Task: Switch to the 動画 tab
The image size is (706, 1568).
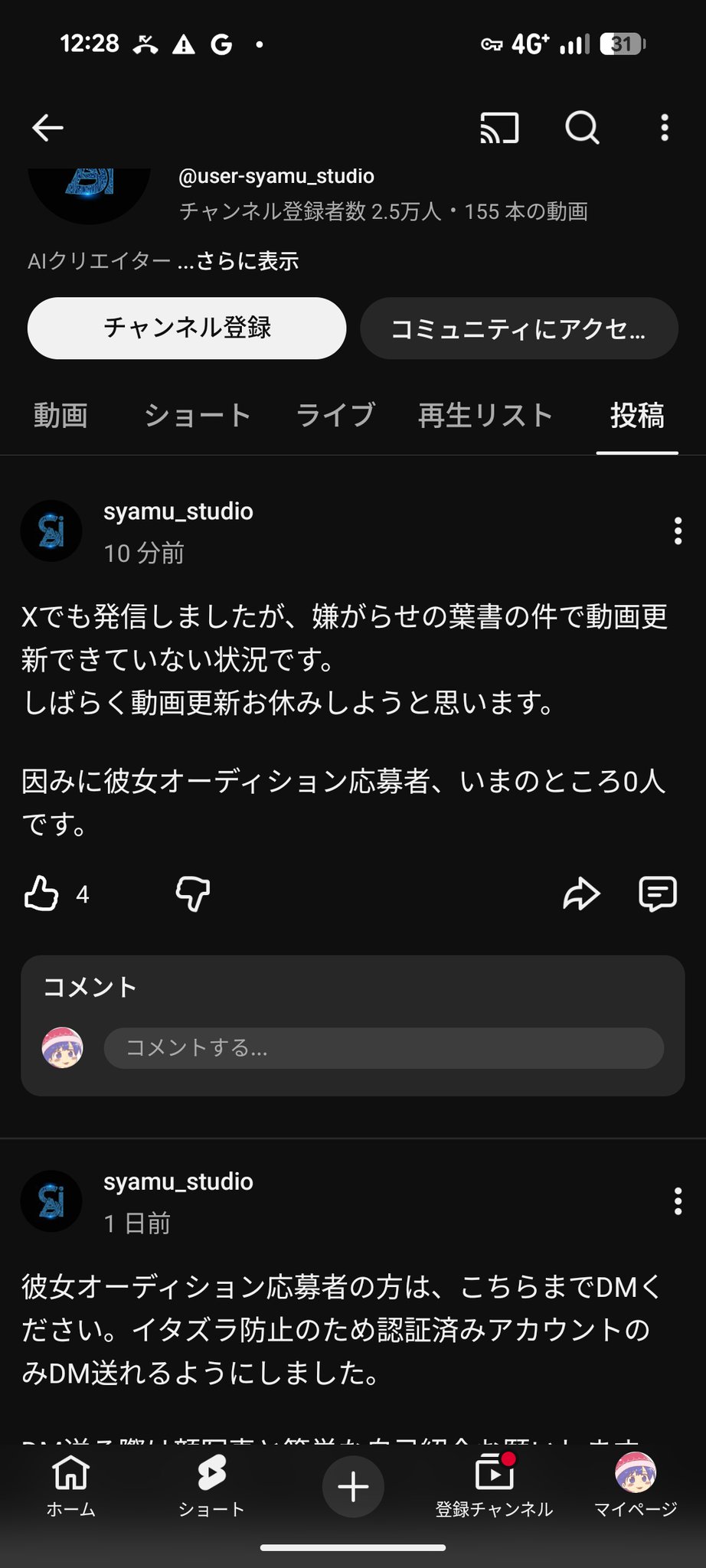Action: [60, 416]
